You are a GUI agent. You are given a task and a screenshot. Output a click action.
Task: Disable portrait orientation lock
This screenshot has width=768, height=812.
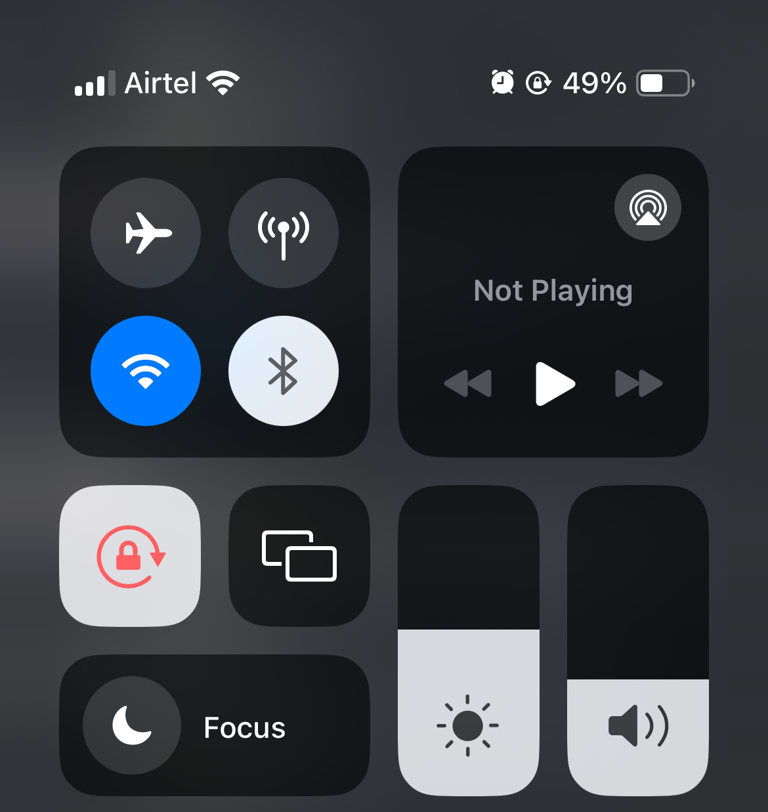tap(130, 556)
